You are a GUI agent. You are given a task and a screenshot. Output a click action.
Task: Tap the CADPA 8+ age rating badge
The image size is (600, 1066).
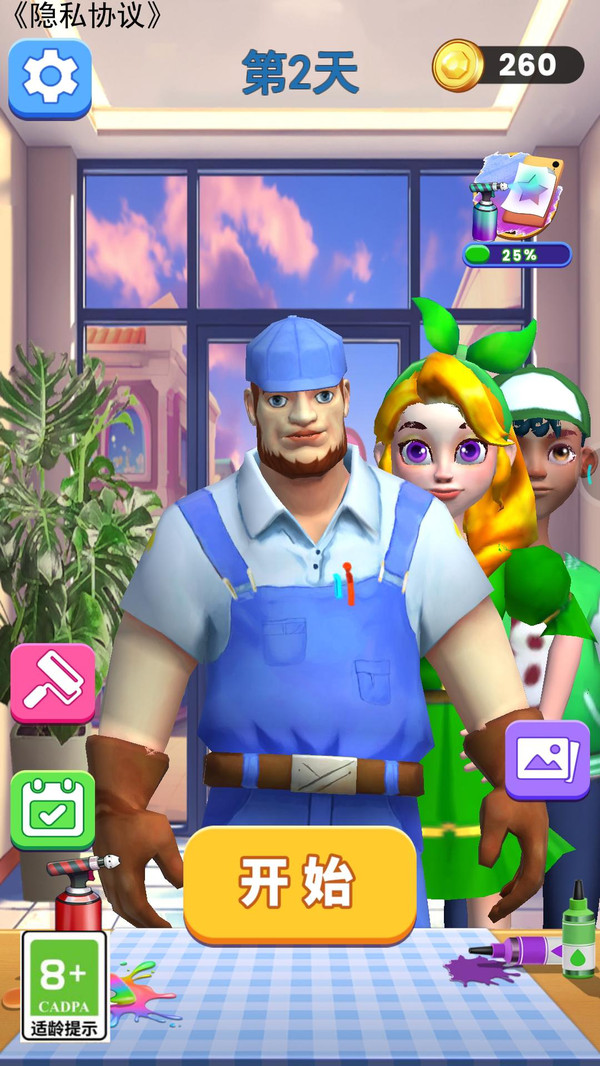point(65,985)
